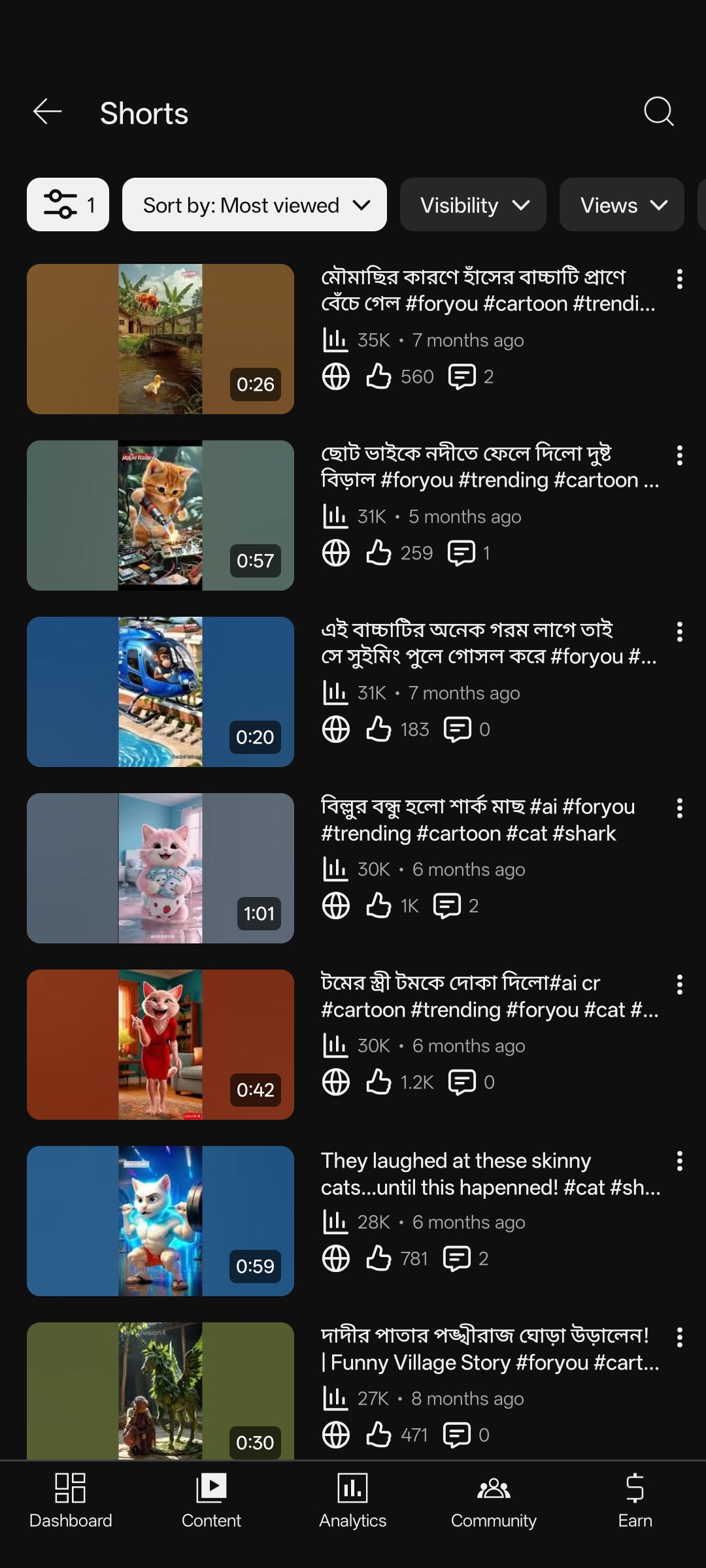Open the 1:01 pink cat short
Screen dimensions: 706x1568
[160, 868]
